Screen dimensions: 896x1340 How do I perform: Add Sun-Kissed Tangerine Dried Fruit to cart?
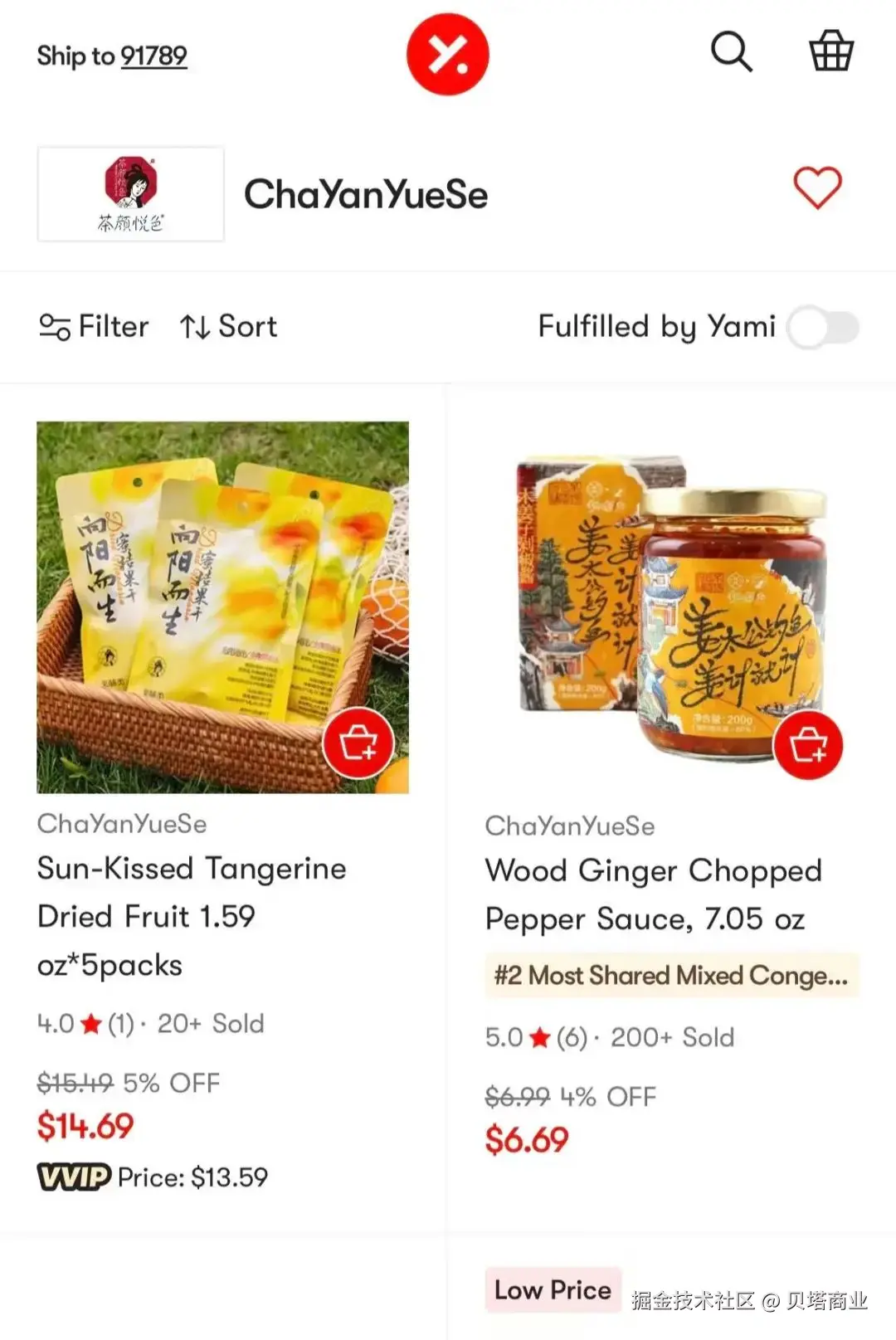point(358,743)
